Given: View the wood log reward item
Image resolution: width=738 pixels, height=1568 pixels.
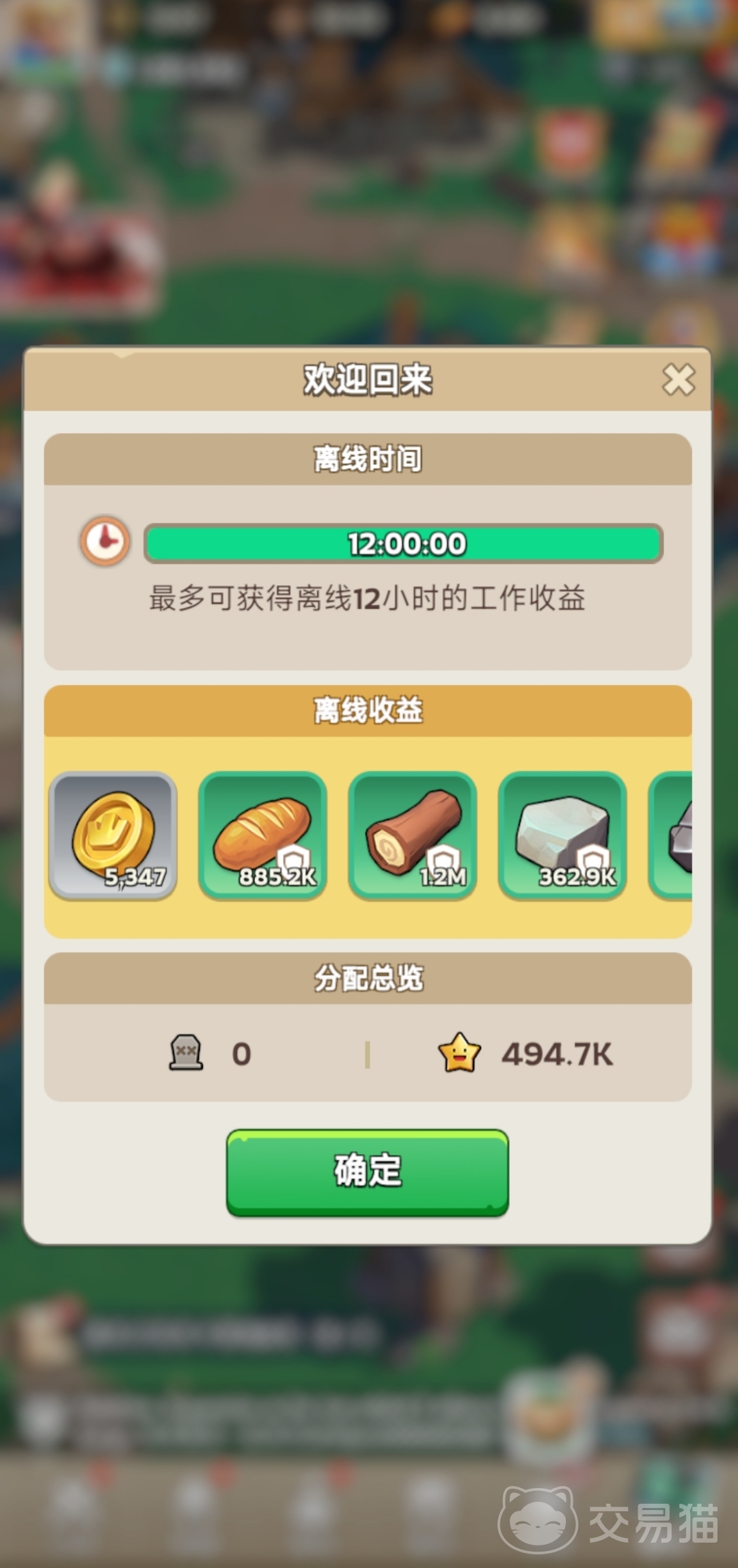Looking at the screenshot, I should coord(412,835).
